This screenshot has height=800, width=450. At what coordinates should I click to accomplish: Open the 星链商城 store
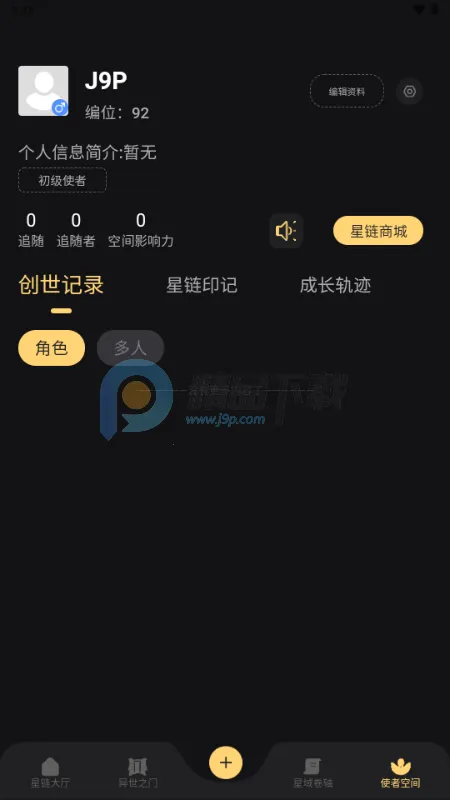378,231
